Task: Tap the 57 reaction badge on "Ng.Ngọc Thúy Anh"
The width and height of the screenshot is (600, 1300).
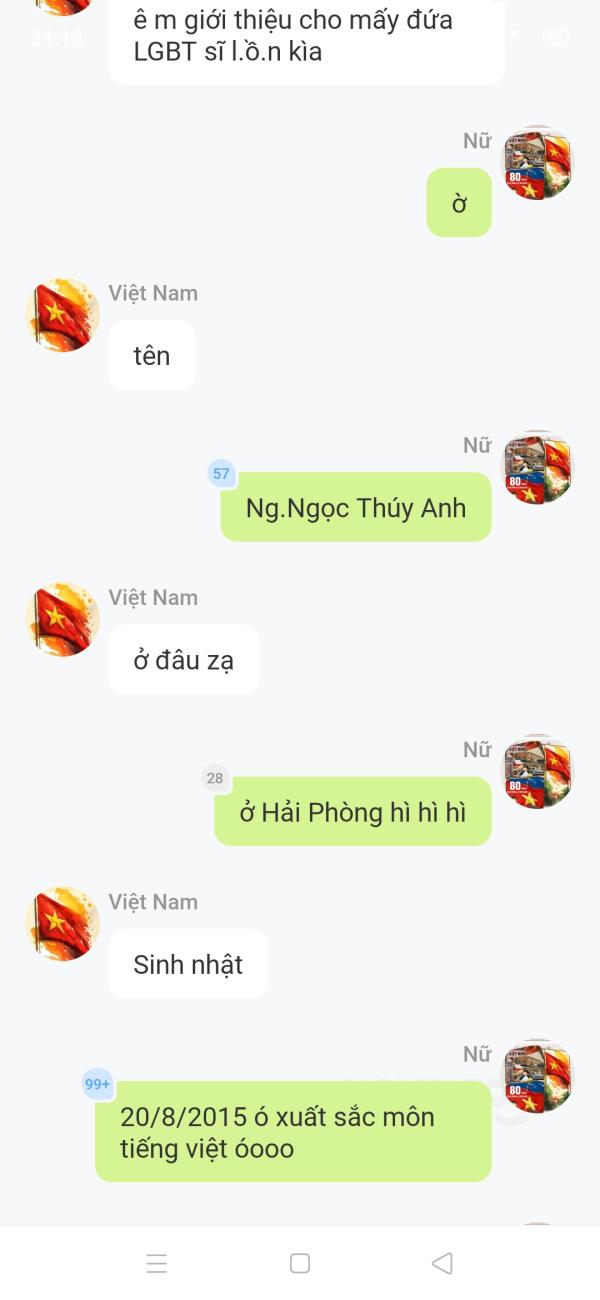Action: point(221,474)
